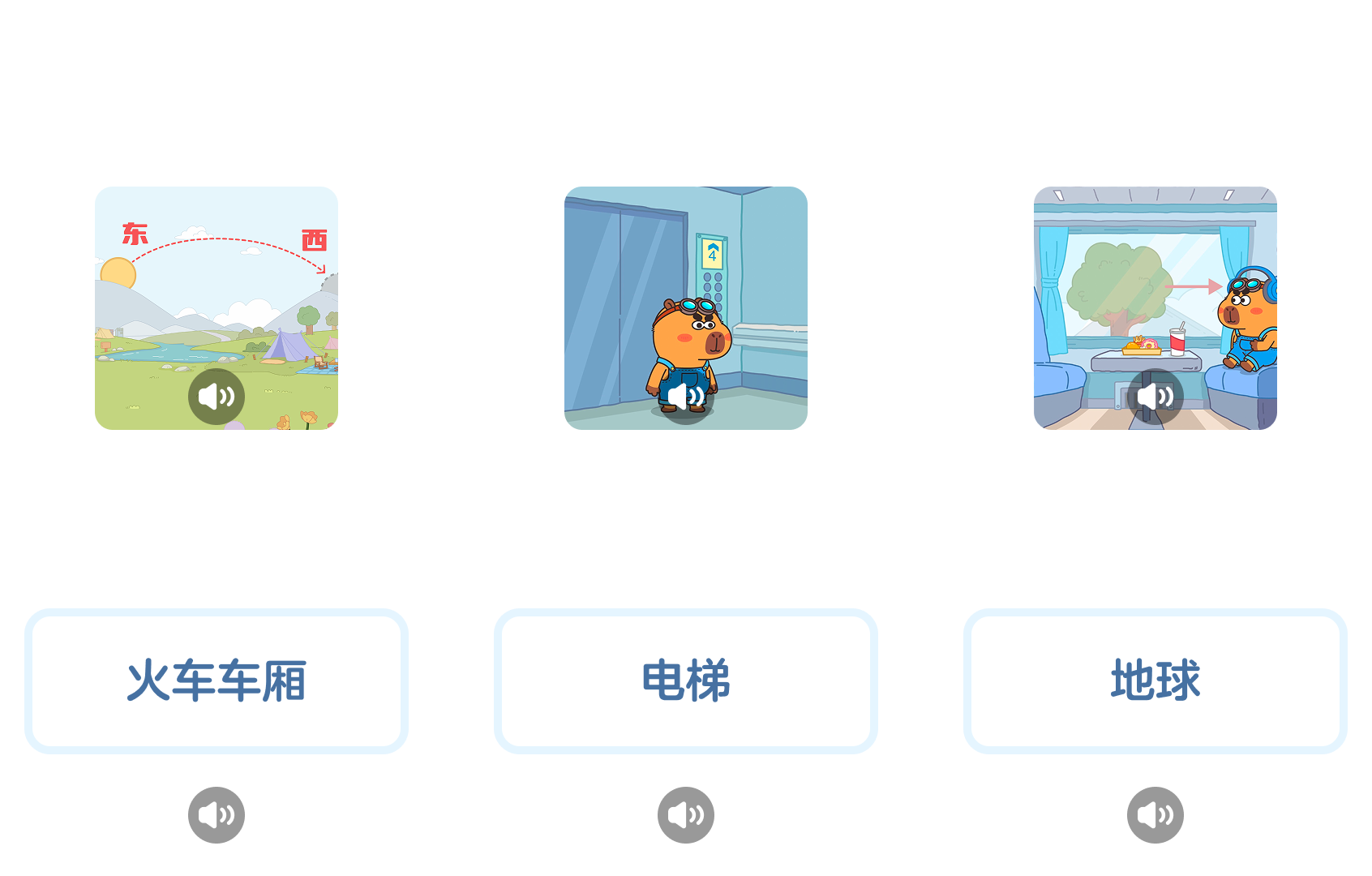Select the 火车车厢 answer card

[217, 681]
